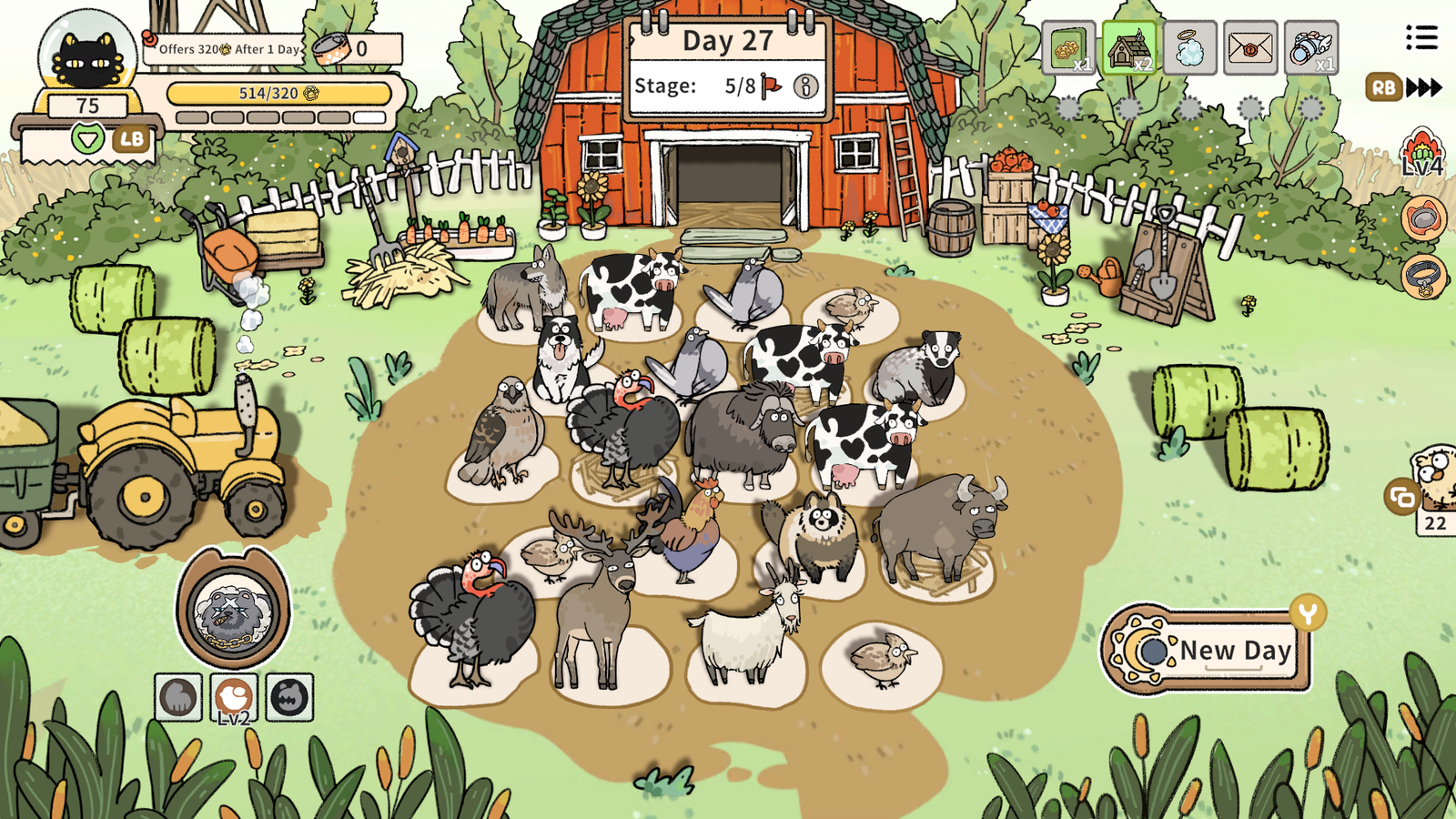Viewport: 1456px width, 819px height.
Task: Open the food bowl button
Action: (1423, 219)
